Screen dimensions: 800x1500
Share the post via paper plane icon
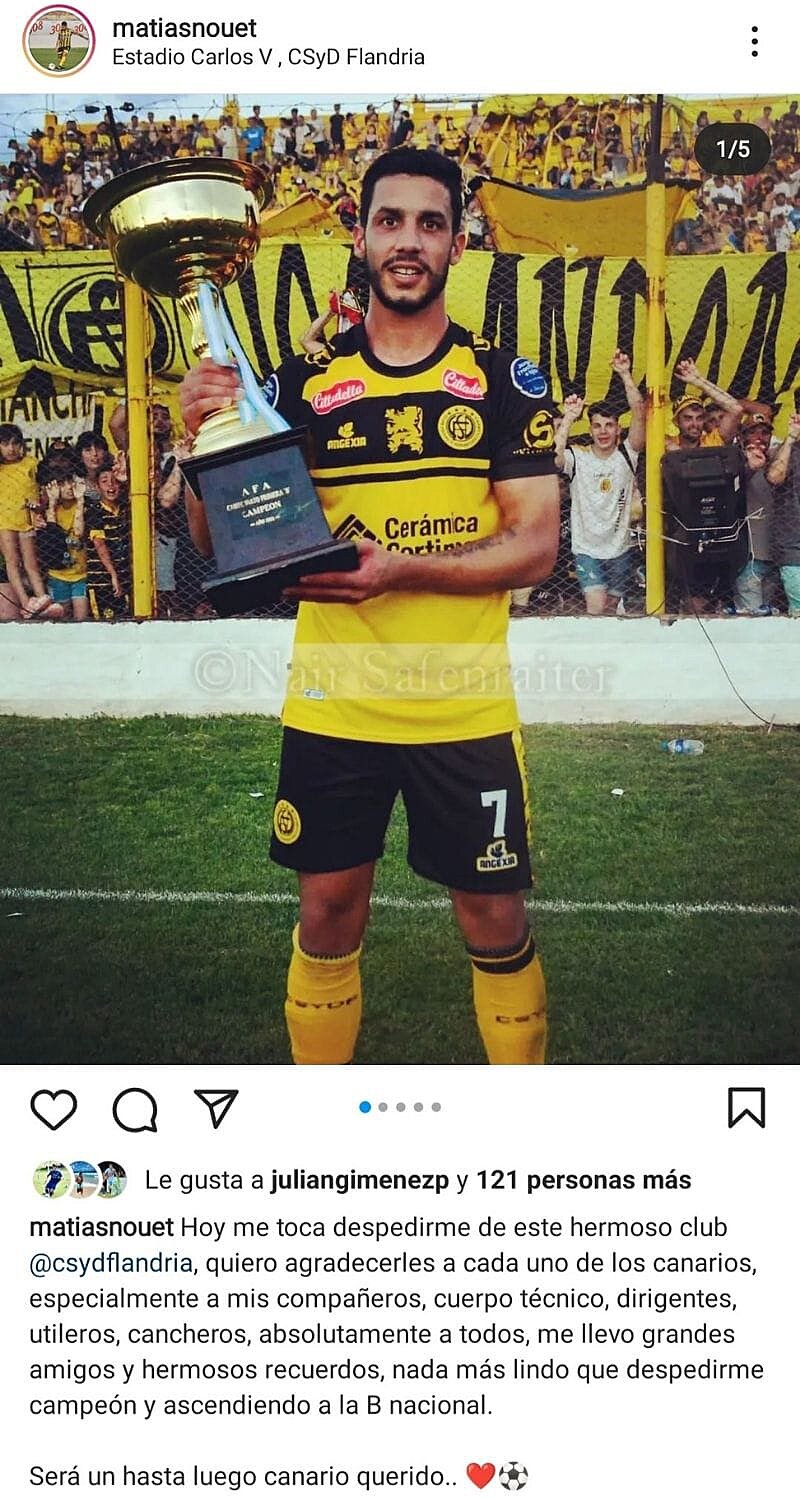[x=216, y=1108]
